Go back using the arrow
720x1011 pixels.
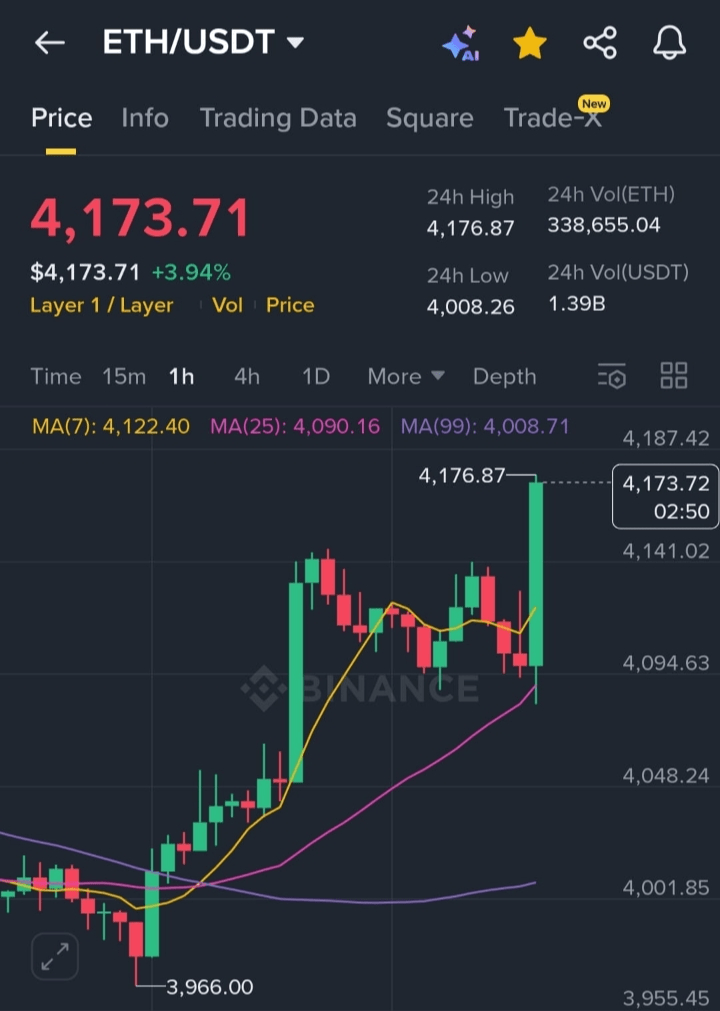pos(49,42)
